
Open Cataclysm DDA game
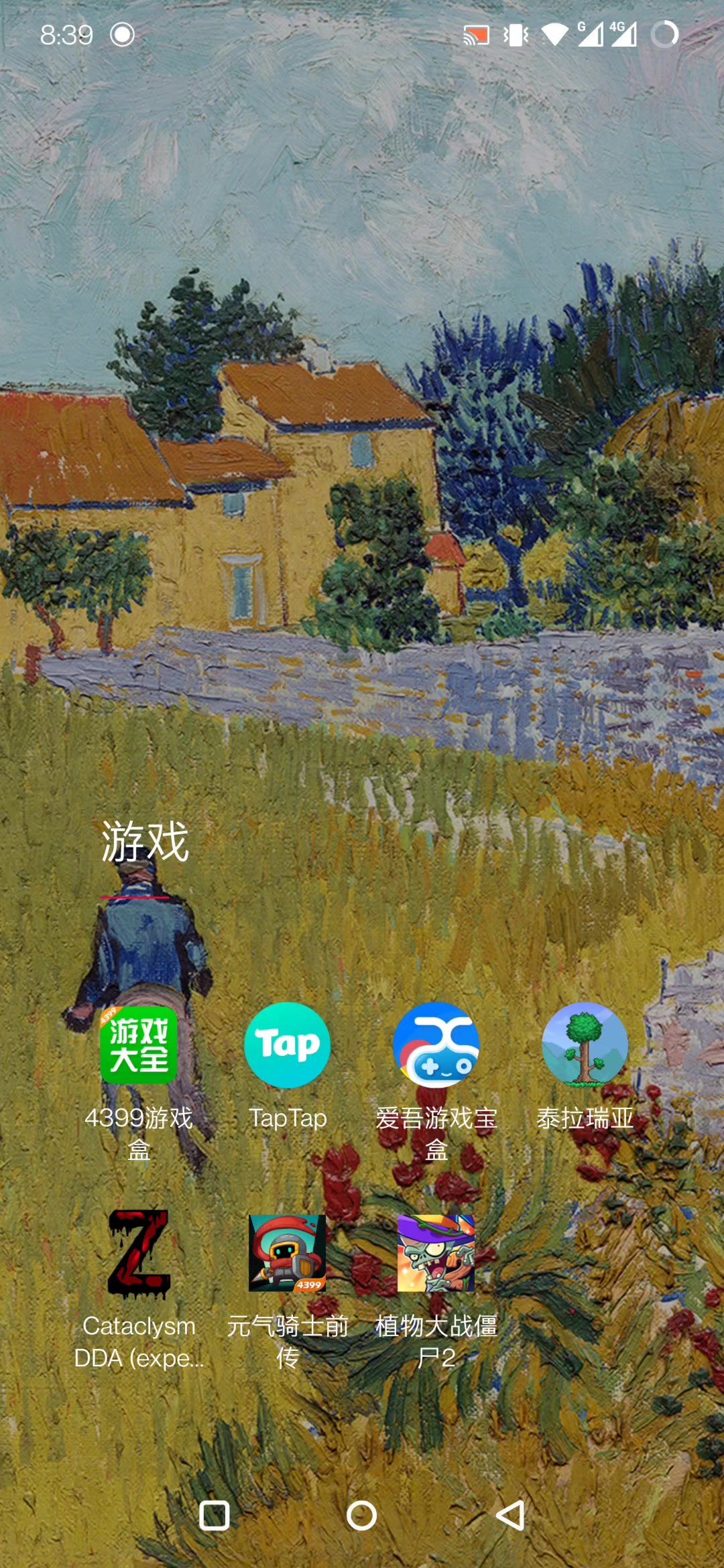(139, 1254)
